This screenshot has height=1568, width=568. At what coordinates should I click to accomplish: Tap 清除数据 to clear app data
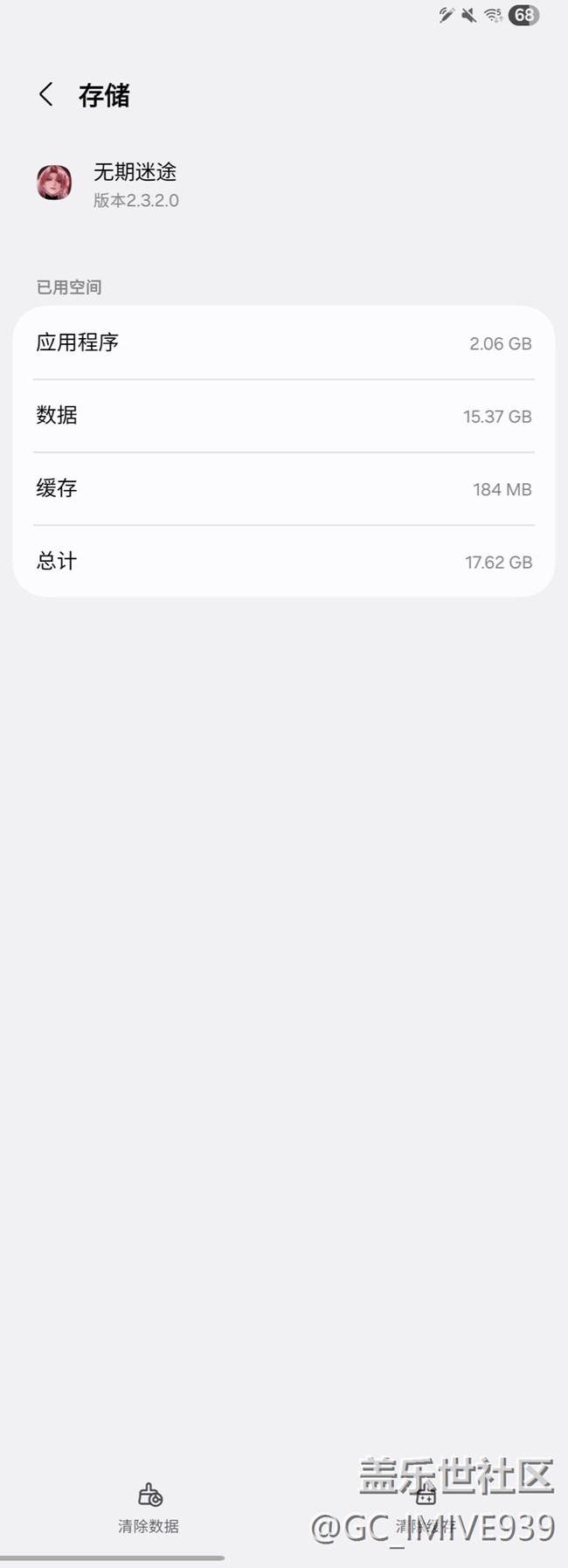coord(149,1508)
